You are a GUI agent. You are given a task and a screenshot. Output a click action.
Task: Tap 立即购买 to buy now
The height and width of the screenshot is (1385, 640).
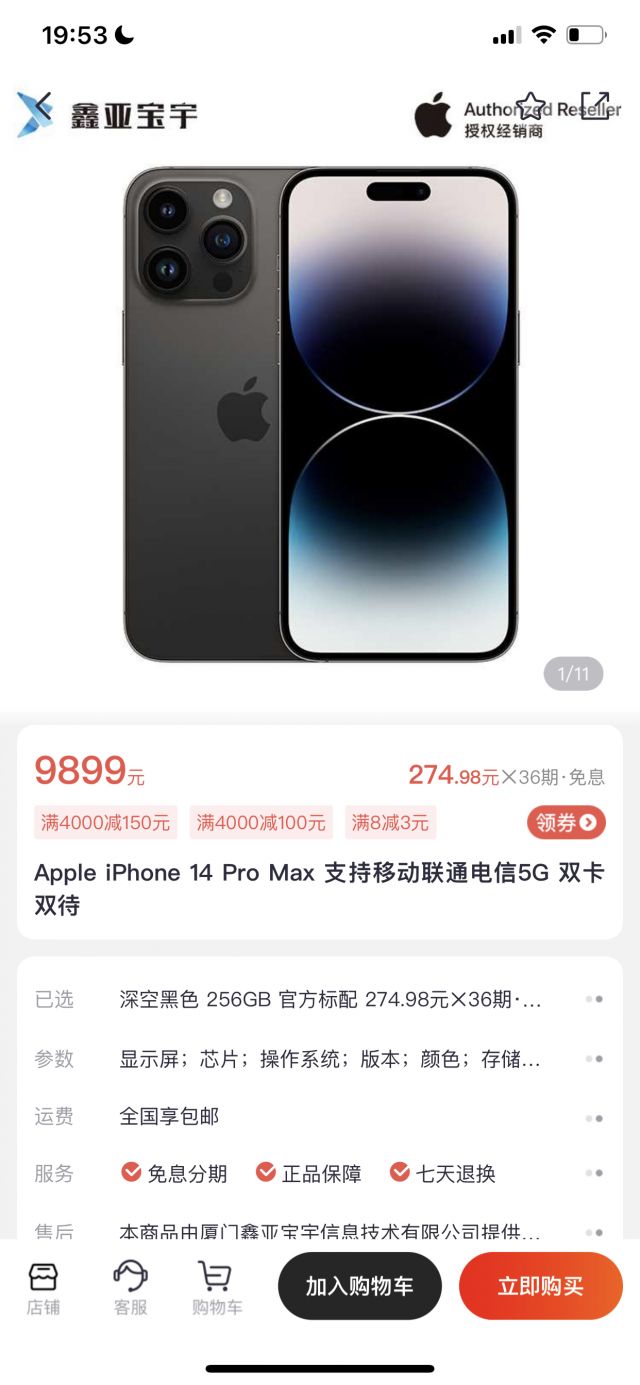[x=540, y=1286]
